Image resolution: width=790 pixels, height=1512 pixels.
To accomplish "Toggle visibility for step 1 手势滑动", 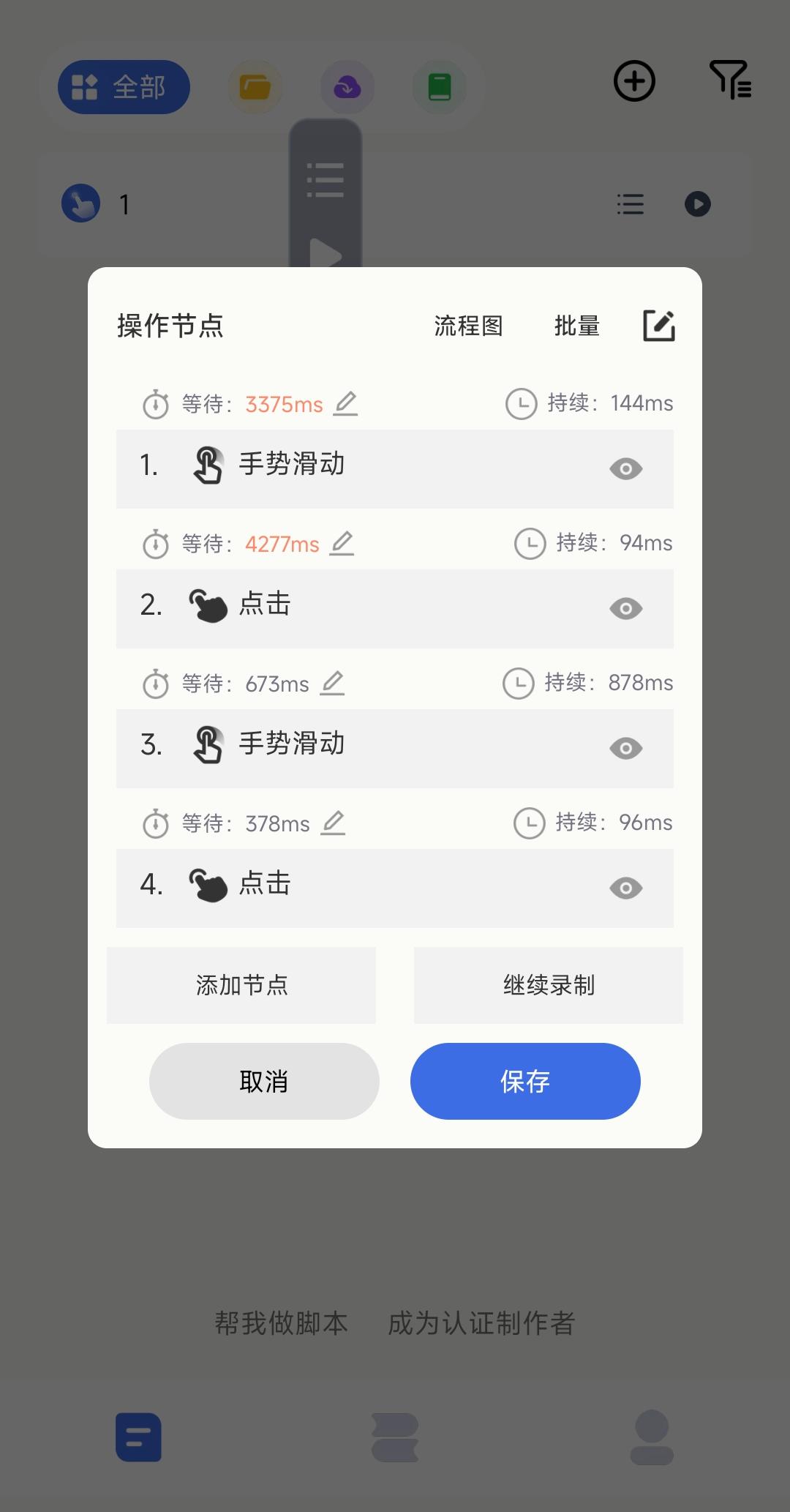I will tap(626, 468).
